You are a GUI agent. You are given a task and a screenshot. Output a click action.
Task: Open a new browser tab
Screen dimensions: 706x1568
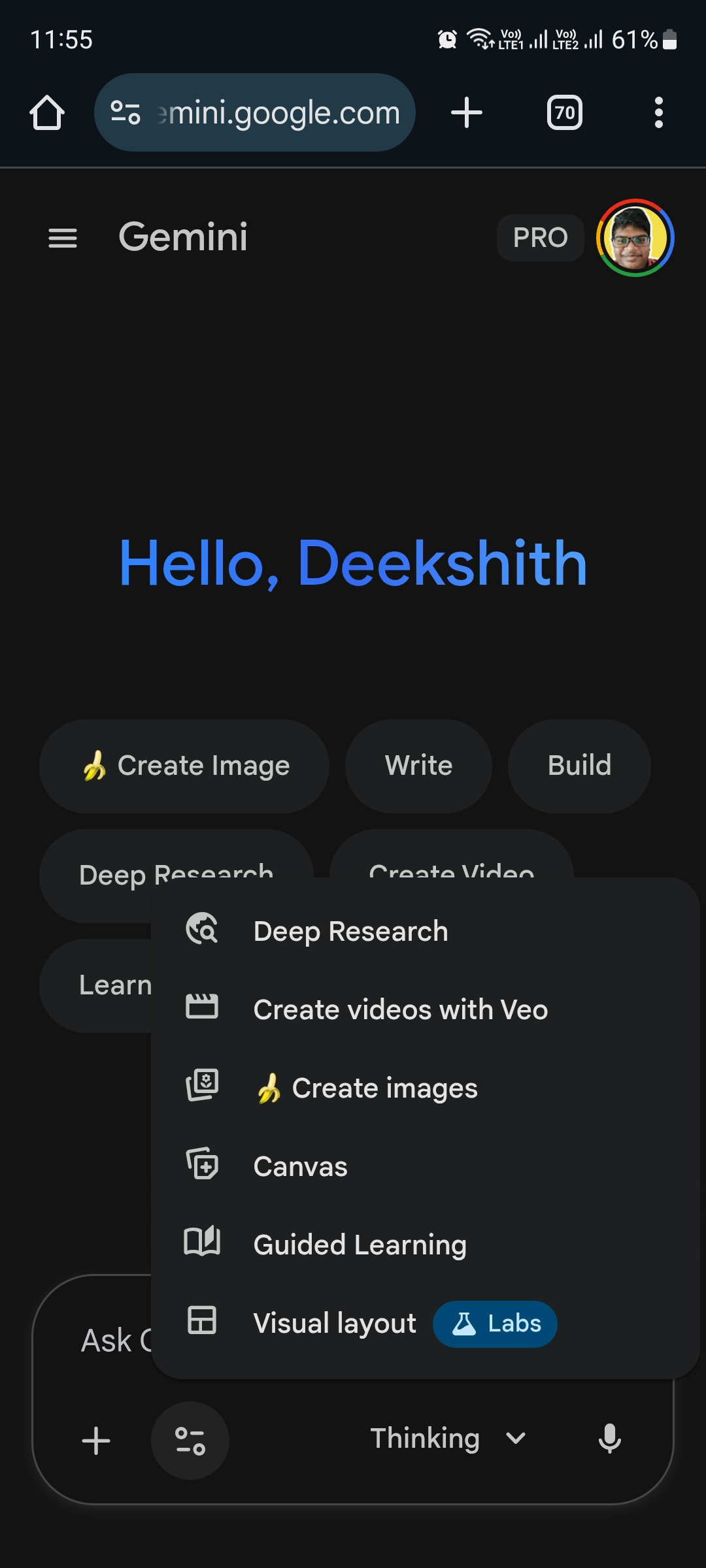click(x=467, y=112)
